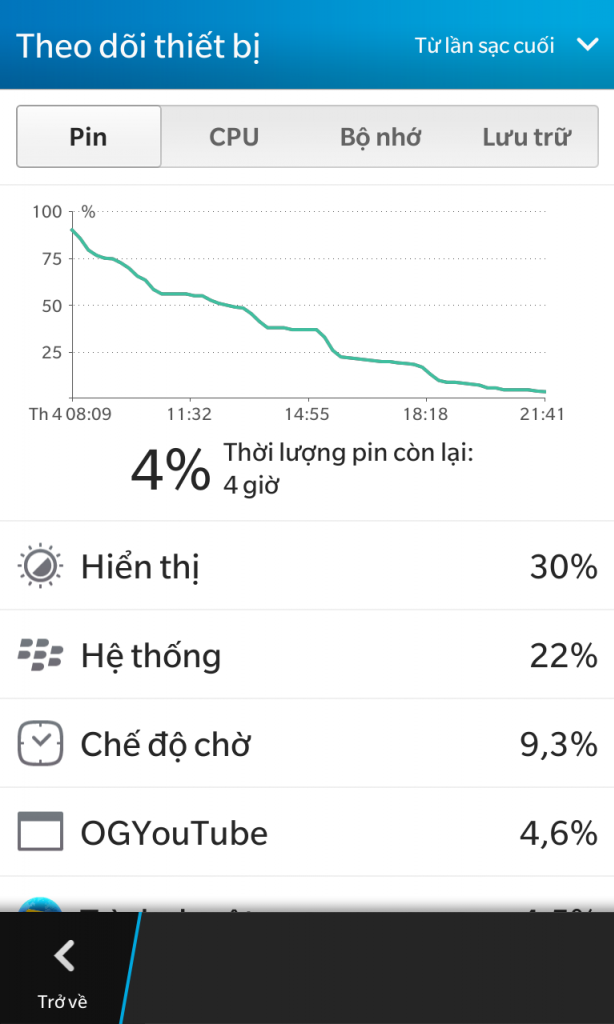View Chế độ chờ usage details
The image size is (614, 1024).
coord(307,744)
